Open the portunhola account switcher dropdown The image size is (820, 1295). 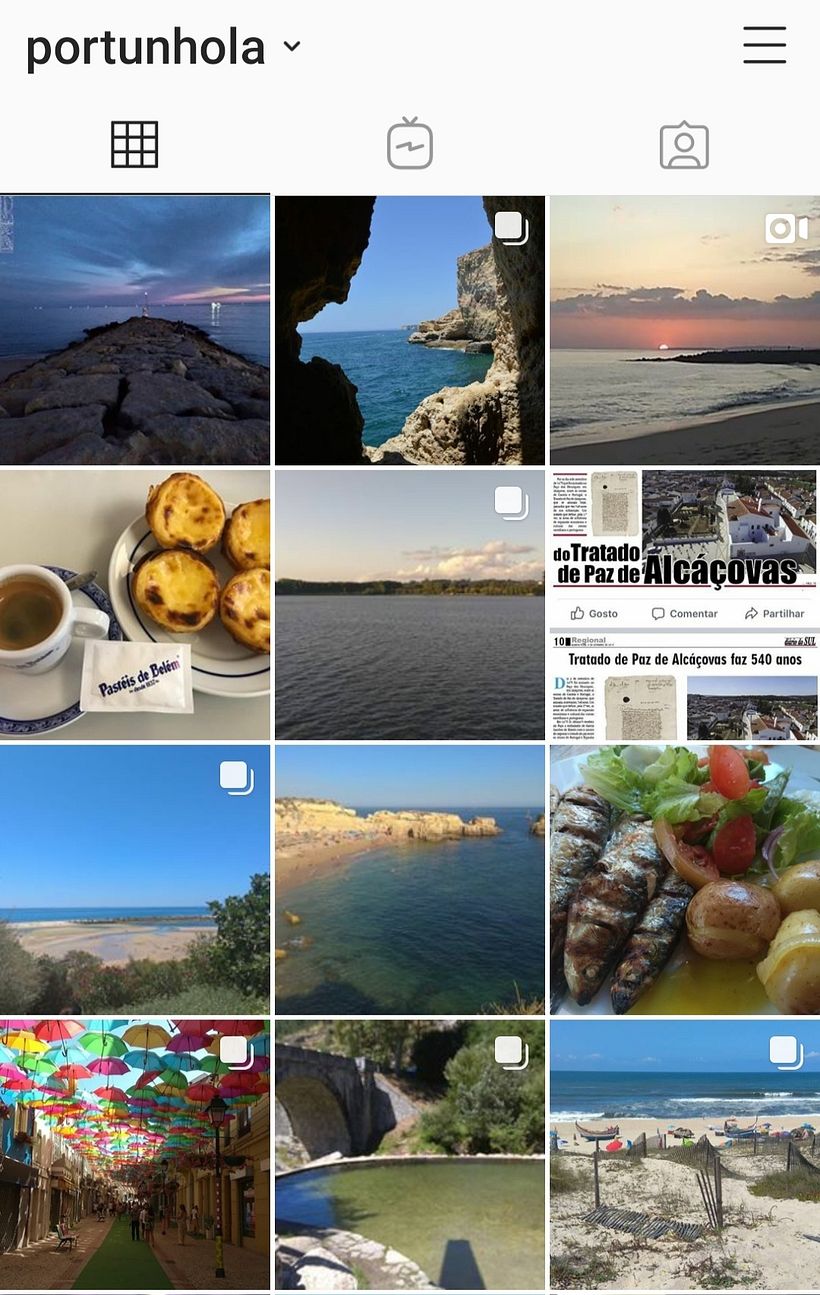pos(290,45)
